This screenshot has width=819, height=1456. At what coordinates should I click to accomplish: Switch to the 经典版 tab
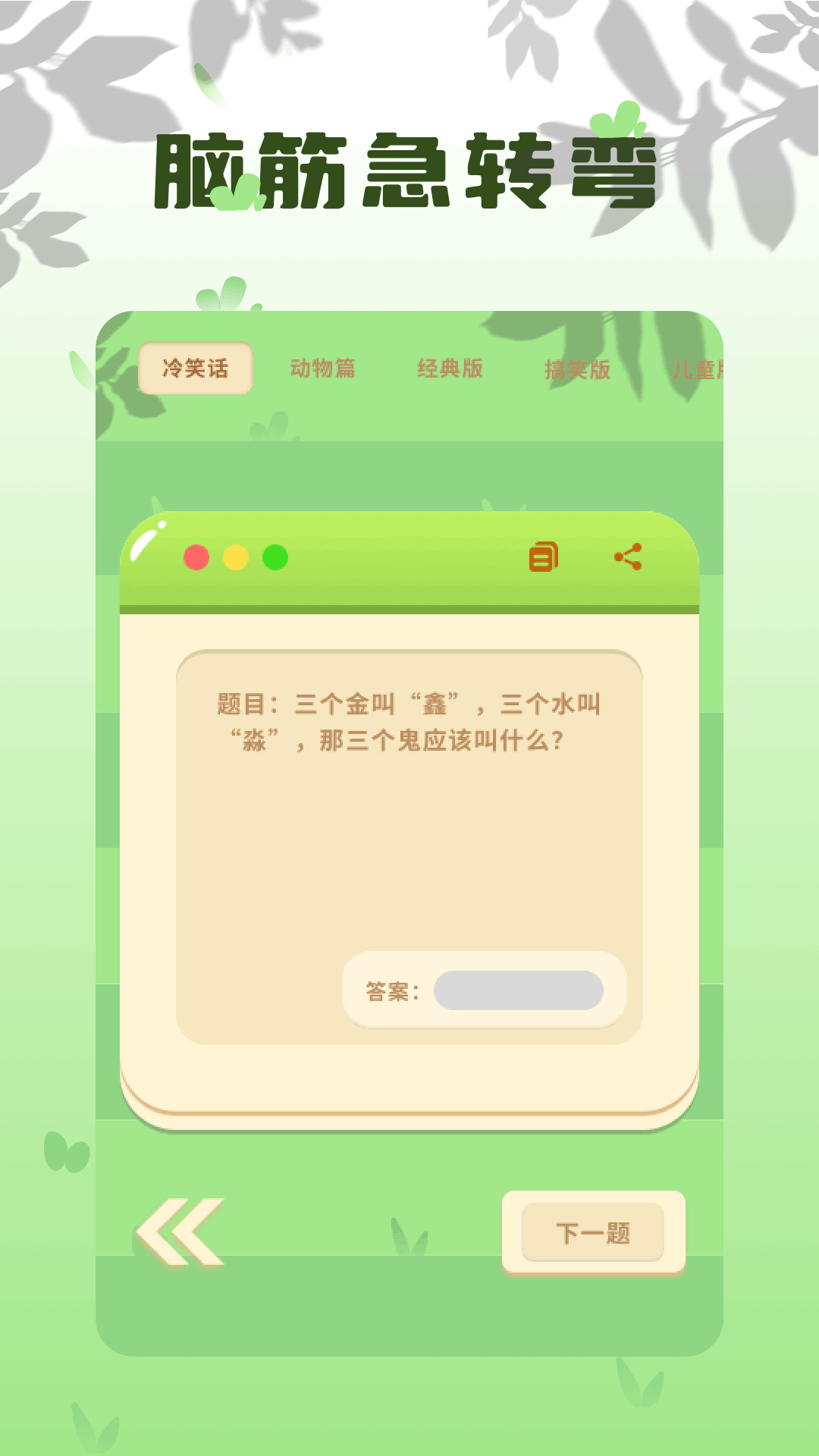450,369
